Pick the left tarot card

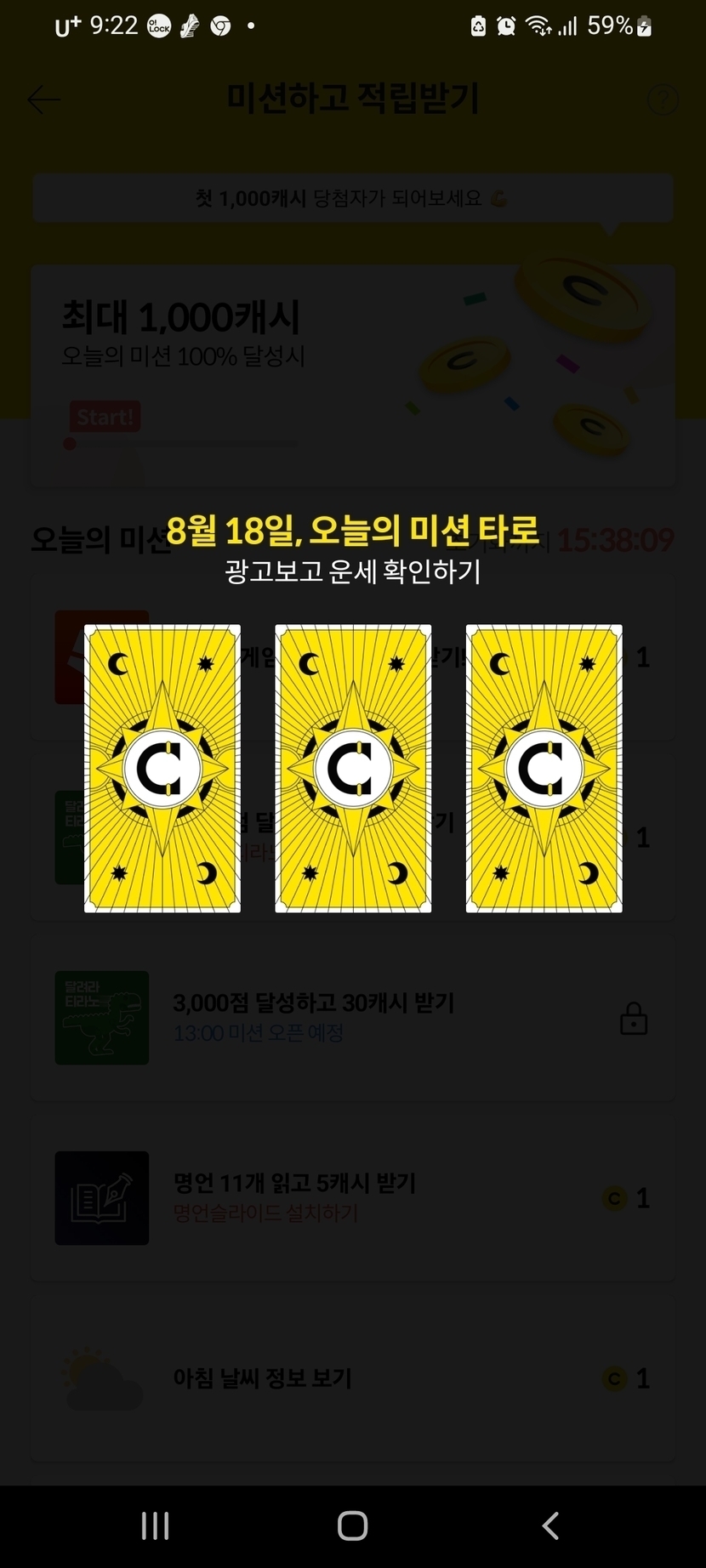point(162,769)
